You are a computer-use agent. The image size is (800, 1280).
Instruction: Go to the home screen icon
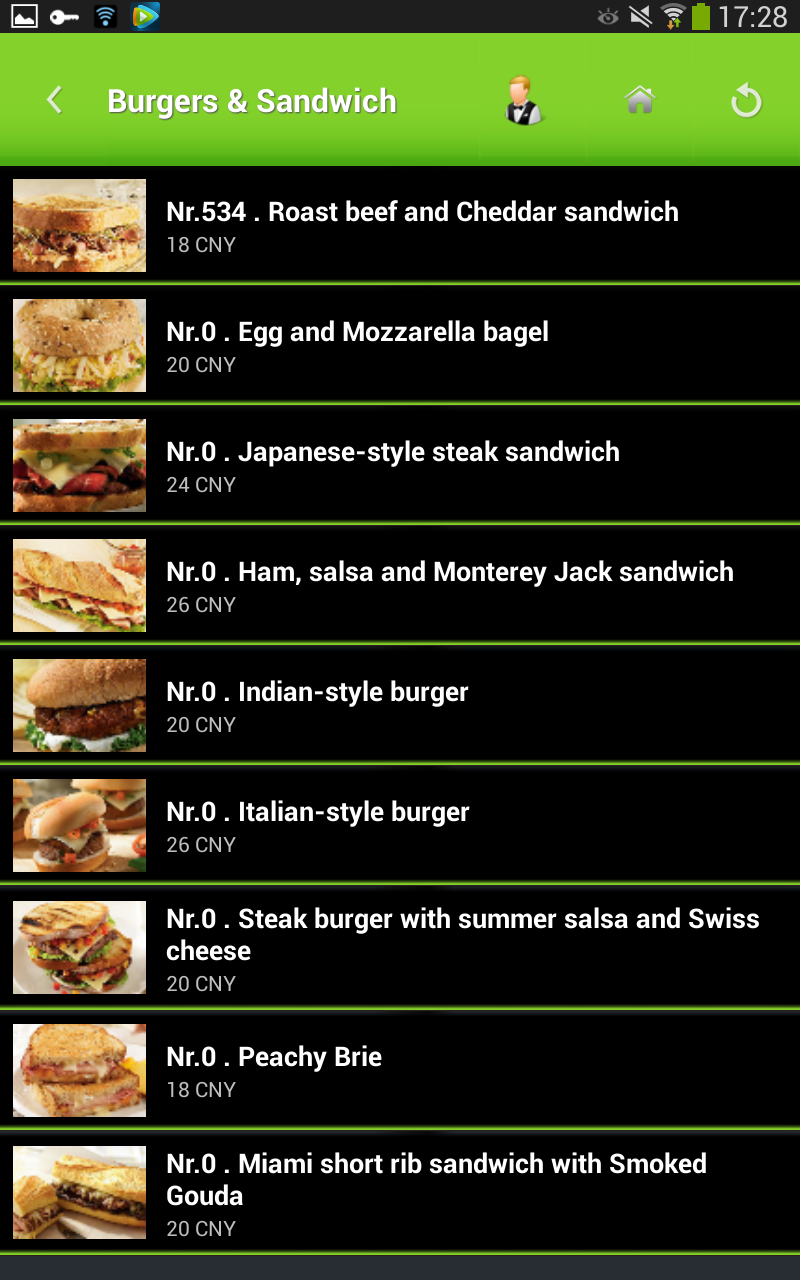[639, 100]
